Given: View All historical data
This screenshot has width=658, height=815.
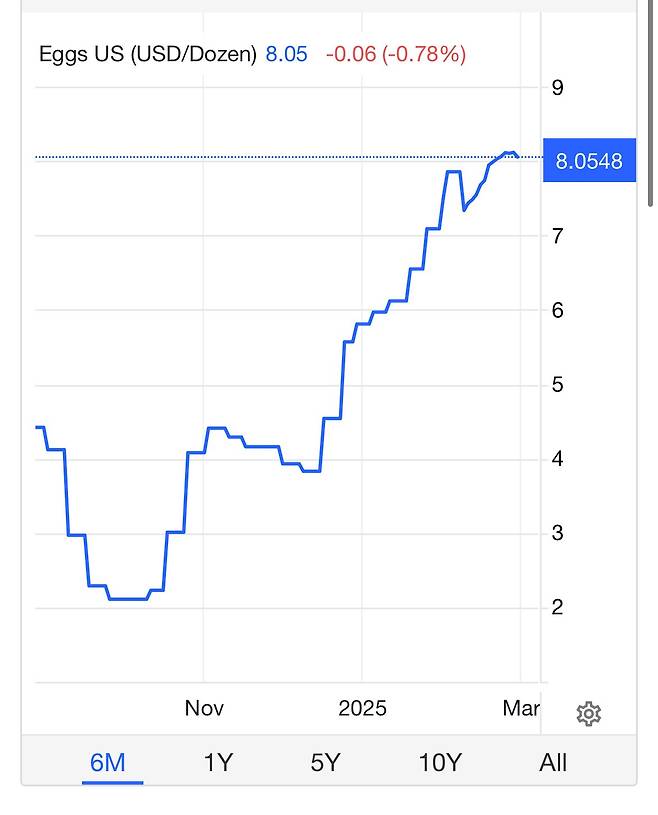Looking at the screenshot, I should (x=553, y=763).
